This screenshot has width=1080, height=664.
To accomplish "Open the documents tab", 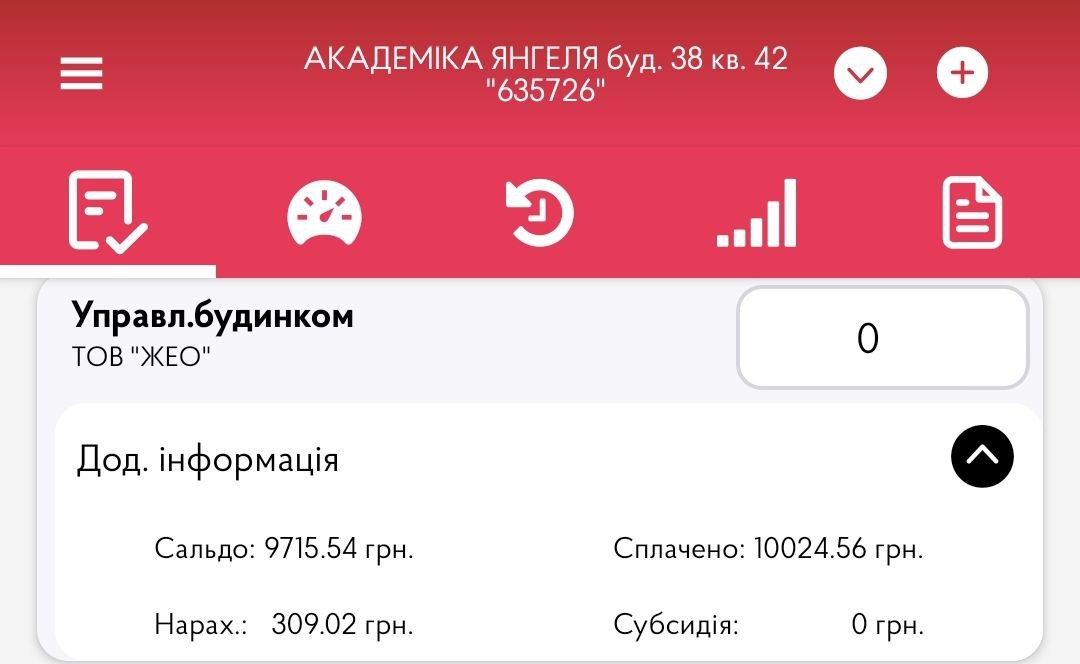I will pyautogui.click(x=972, y=214).
